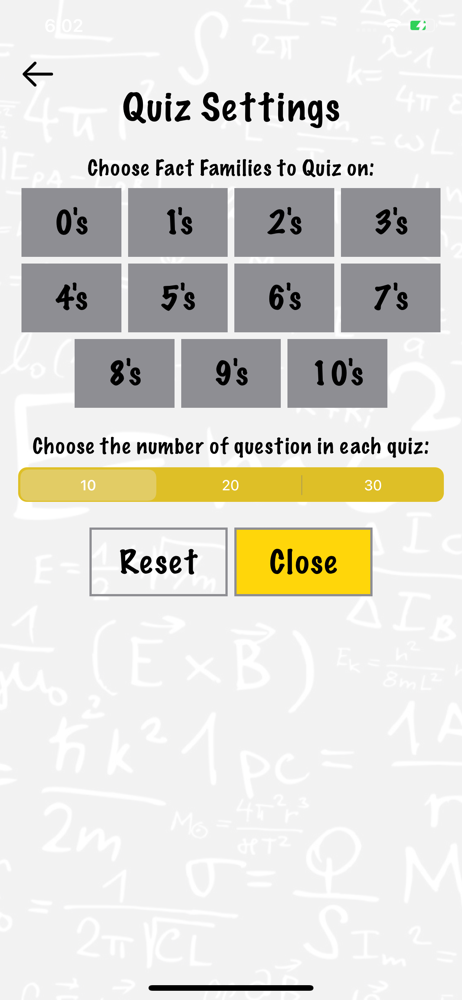The width and height of the screenshot is (462, 1000).
Task: Set quiz length to 10 questions
Action: [x=88, y=485]
